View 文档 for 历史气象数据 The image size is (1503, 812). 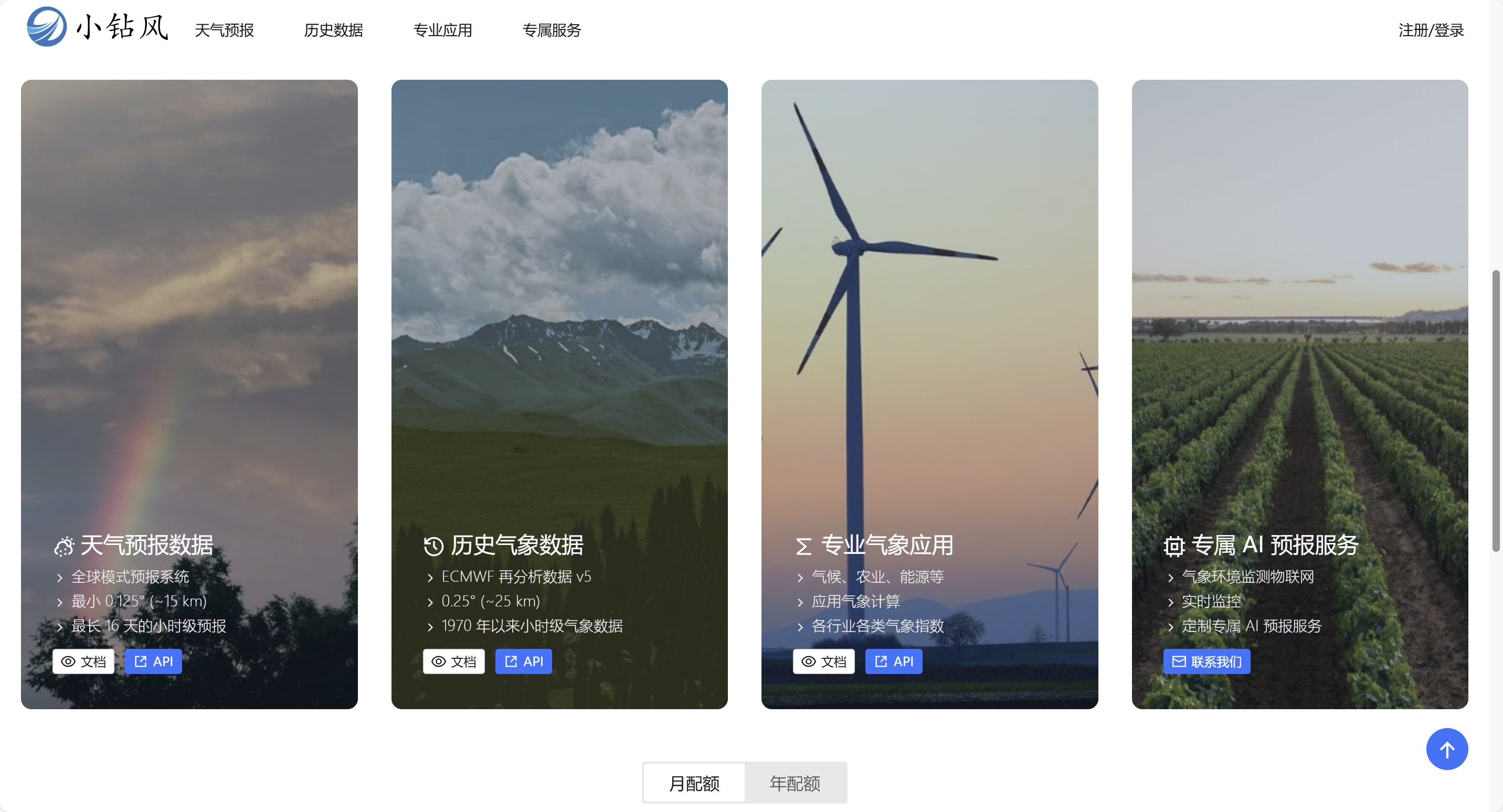[x=453, y=661]
